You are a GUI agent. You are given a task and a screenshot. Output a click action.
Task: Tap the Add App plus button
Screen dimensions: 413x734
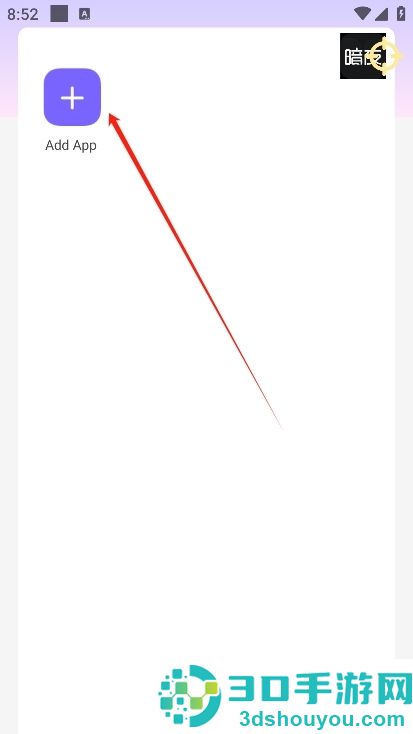click(72, 97)
